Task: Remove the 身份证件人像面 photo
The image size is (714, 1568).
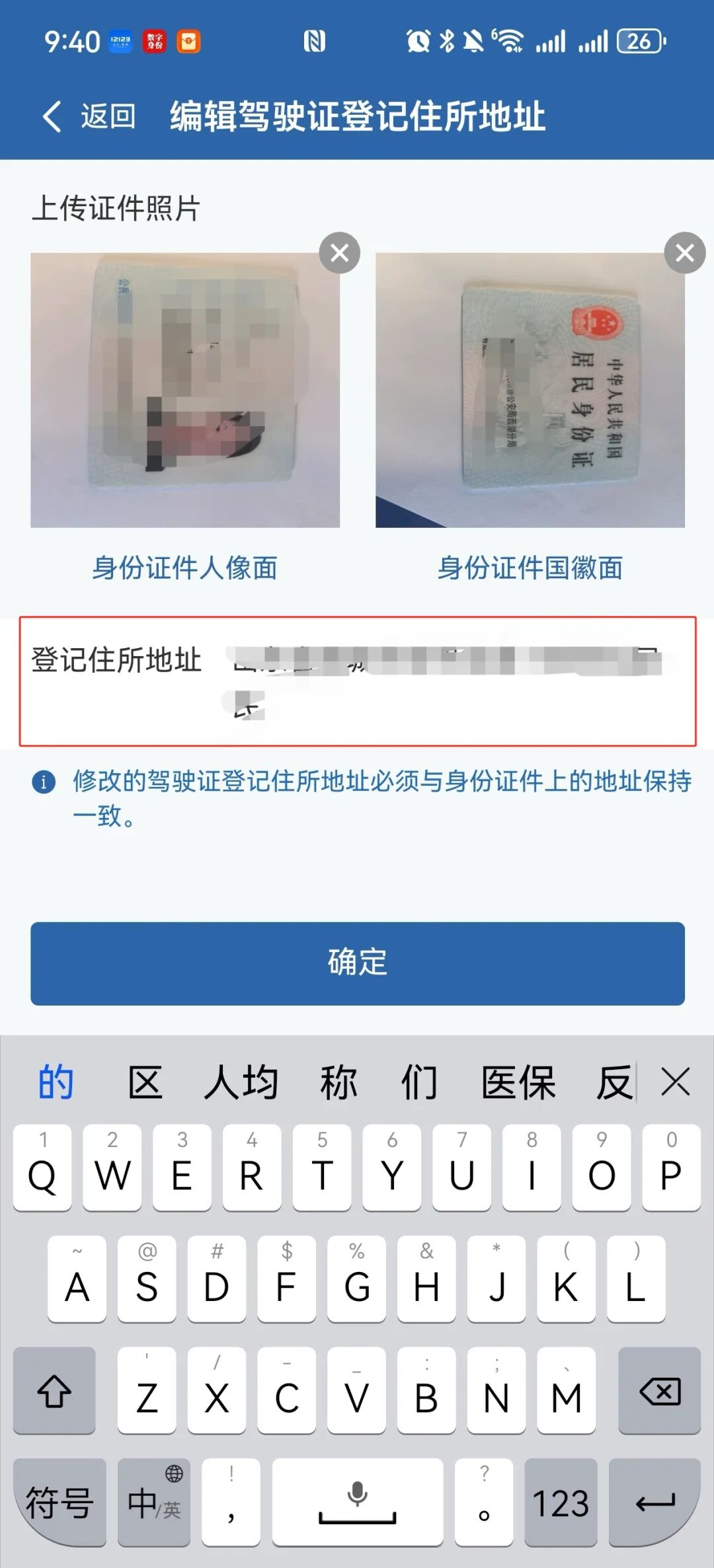Action: (339, 252)
